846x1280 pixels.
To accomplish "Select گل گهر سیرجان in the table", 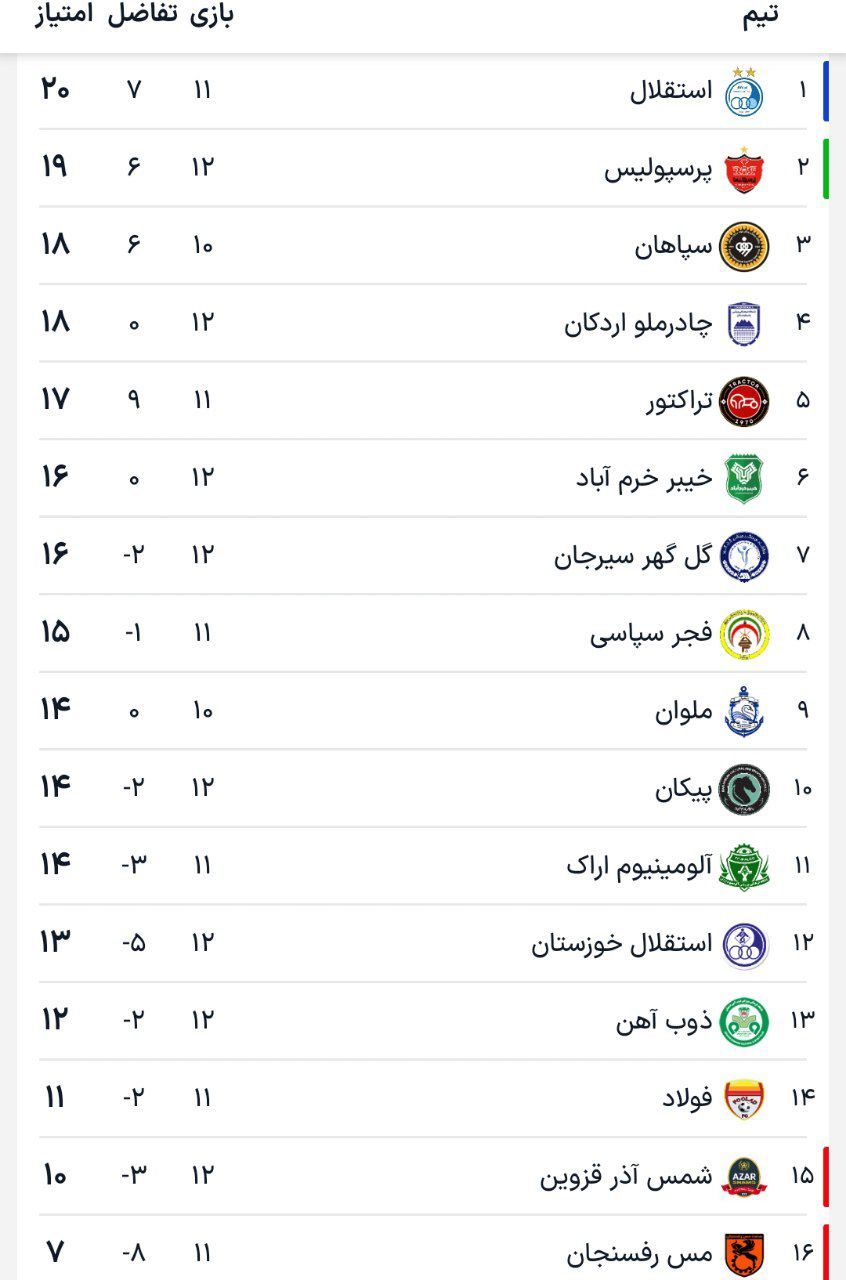I will click(x=423, y=556).
